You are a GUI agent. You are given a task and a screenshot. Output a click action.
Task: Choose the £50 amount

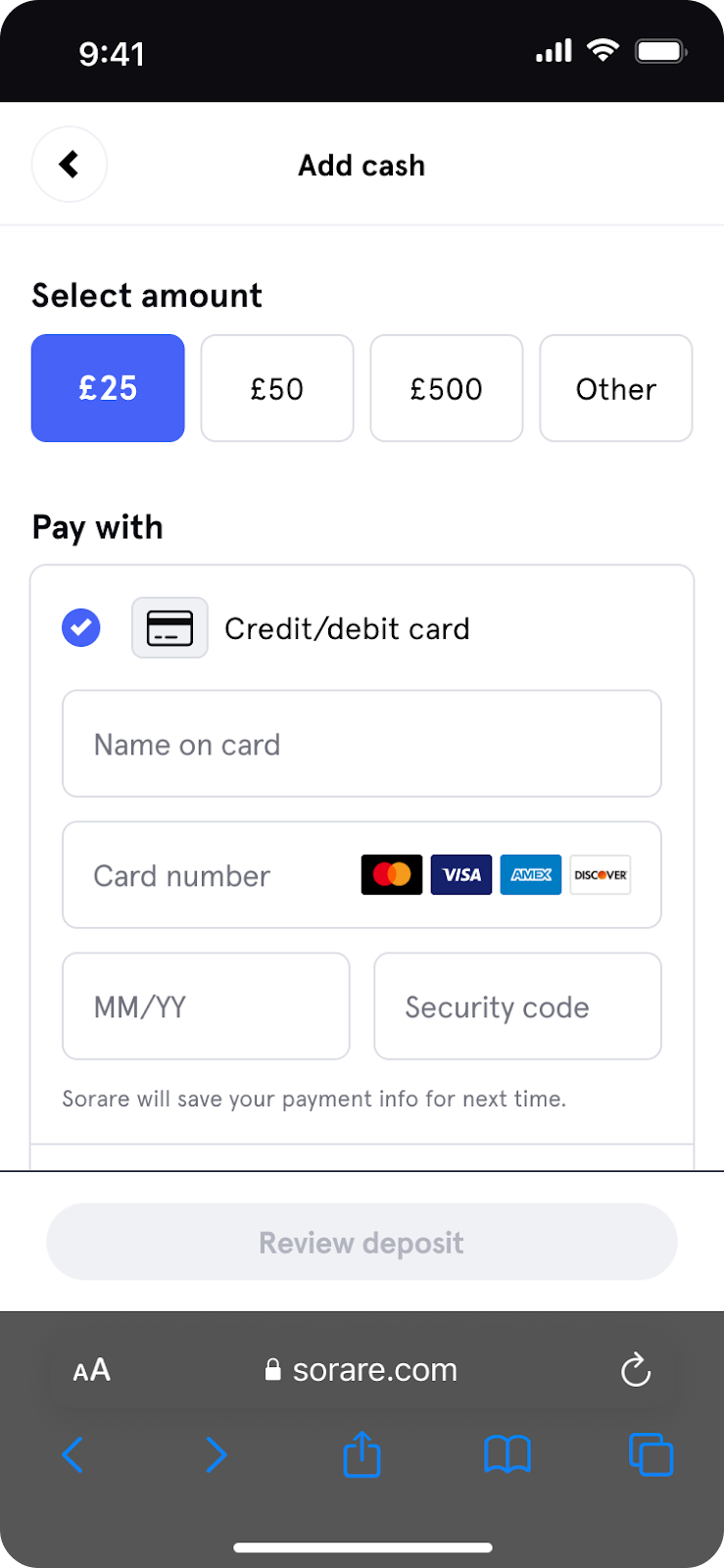click(277, 388)
